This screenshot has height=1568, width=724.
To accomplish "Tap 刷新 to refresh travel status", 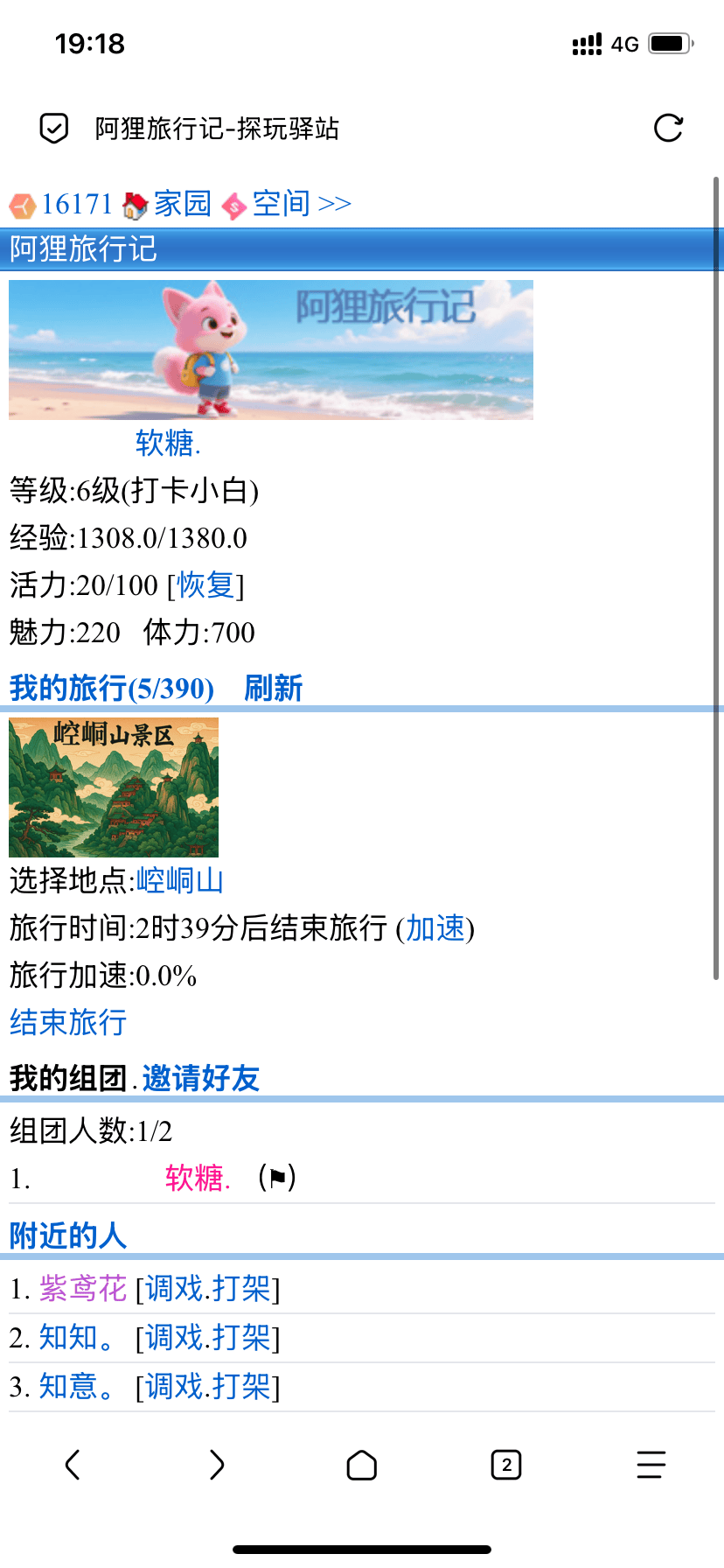I will click(273, 688).
